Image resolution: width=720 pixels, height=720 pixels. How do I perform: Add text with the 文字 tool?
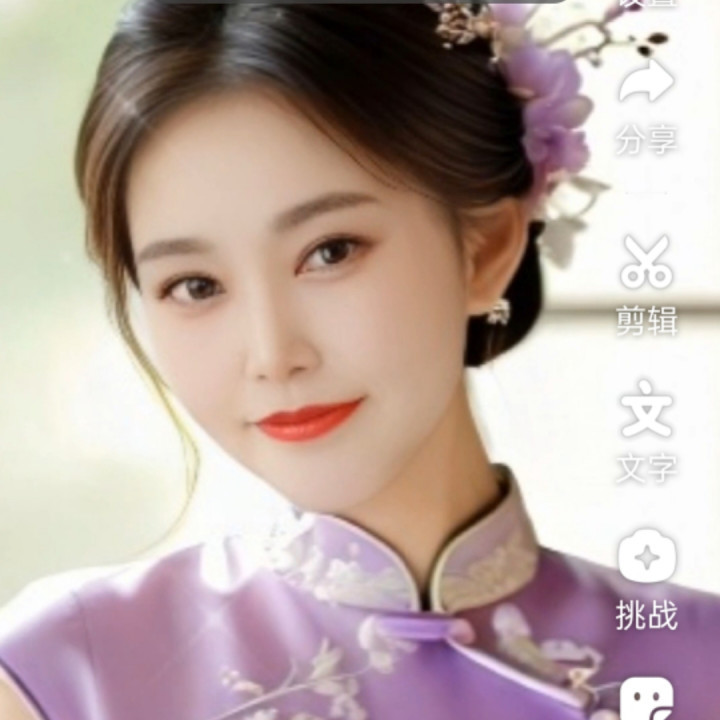(x=646, y=410)
